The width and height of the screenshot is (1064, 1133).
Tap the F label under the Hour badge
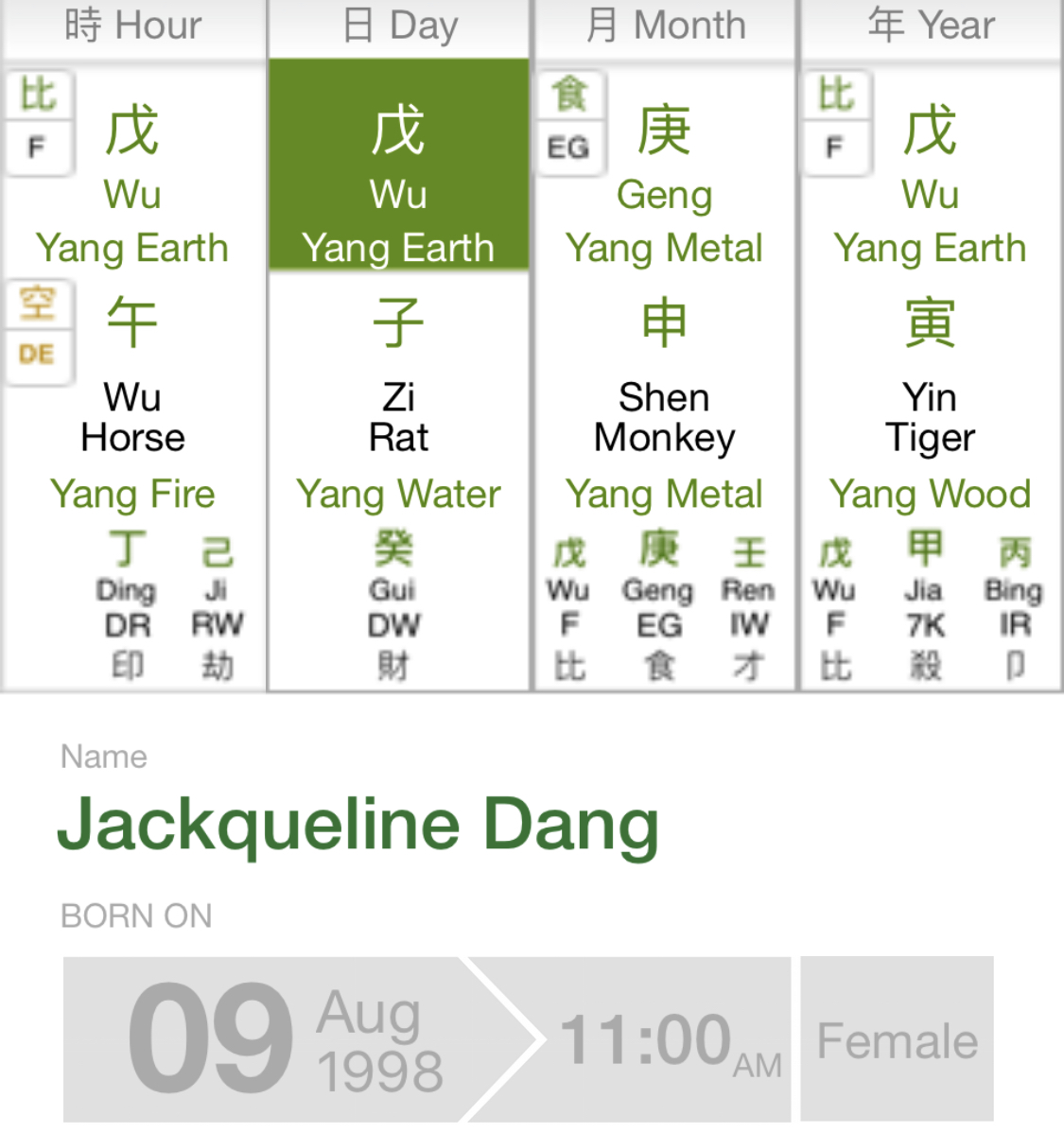click(x=38, y=148)
